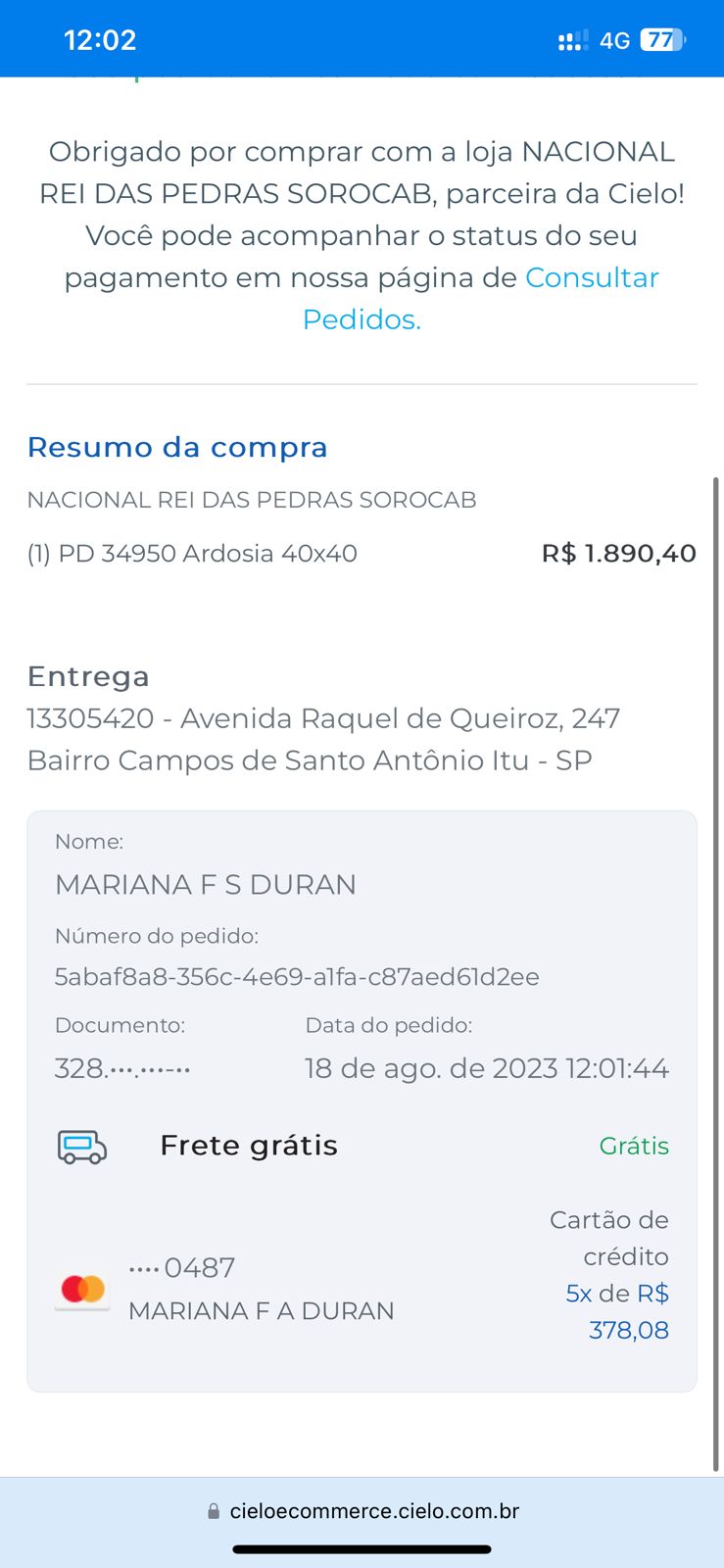Click the battery indicator showing 77

662,39
